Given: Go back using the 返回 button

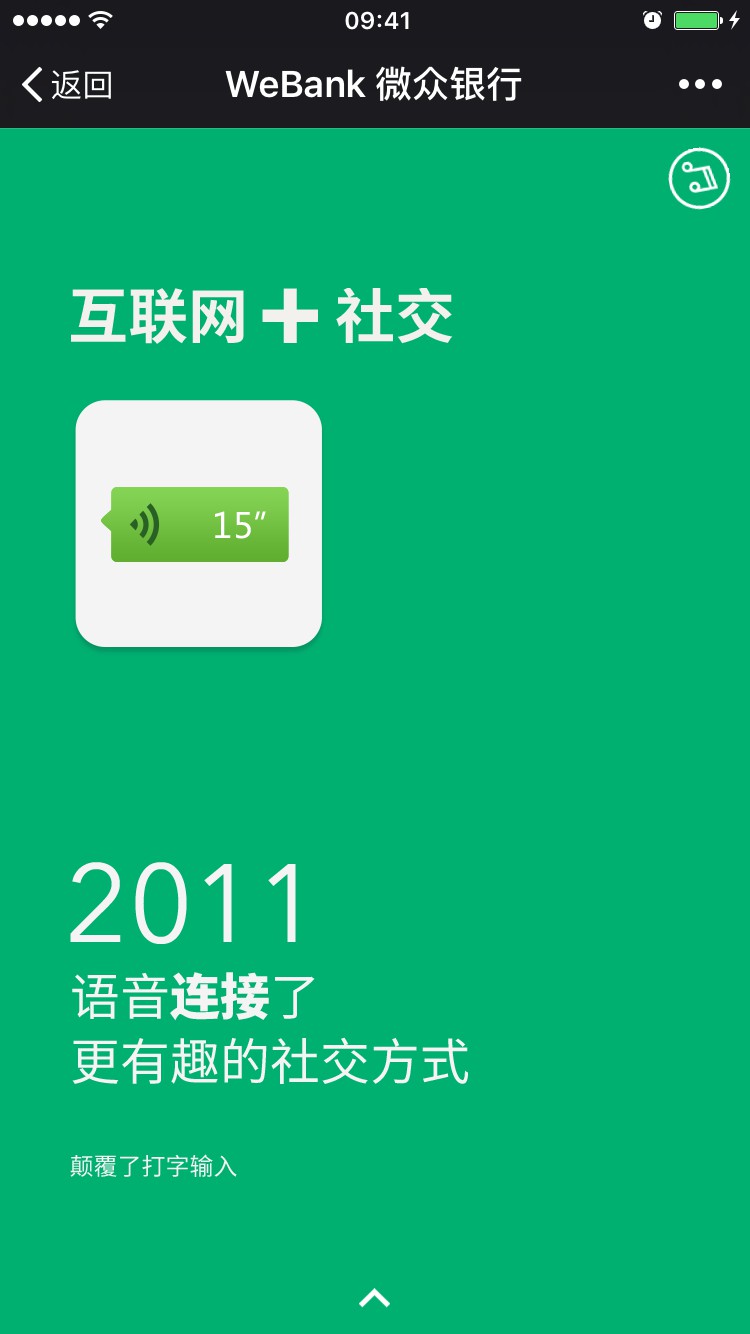Looking at the screenshot, I should [67, 85].
